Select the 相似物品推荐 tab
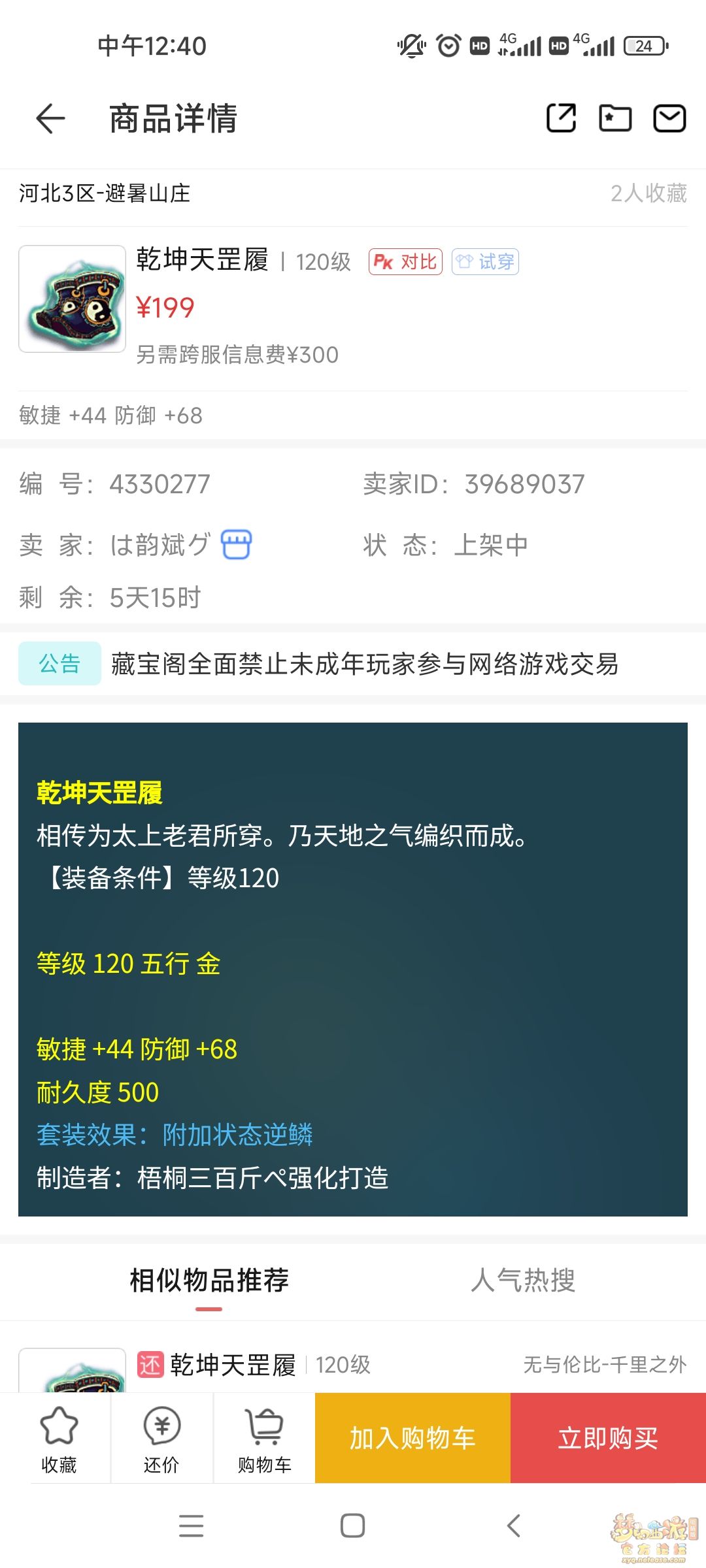Image resolution: width=706 pixels, height=1568 pixels. coord(209,1280)
